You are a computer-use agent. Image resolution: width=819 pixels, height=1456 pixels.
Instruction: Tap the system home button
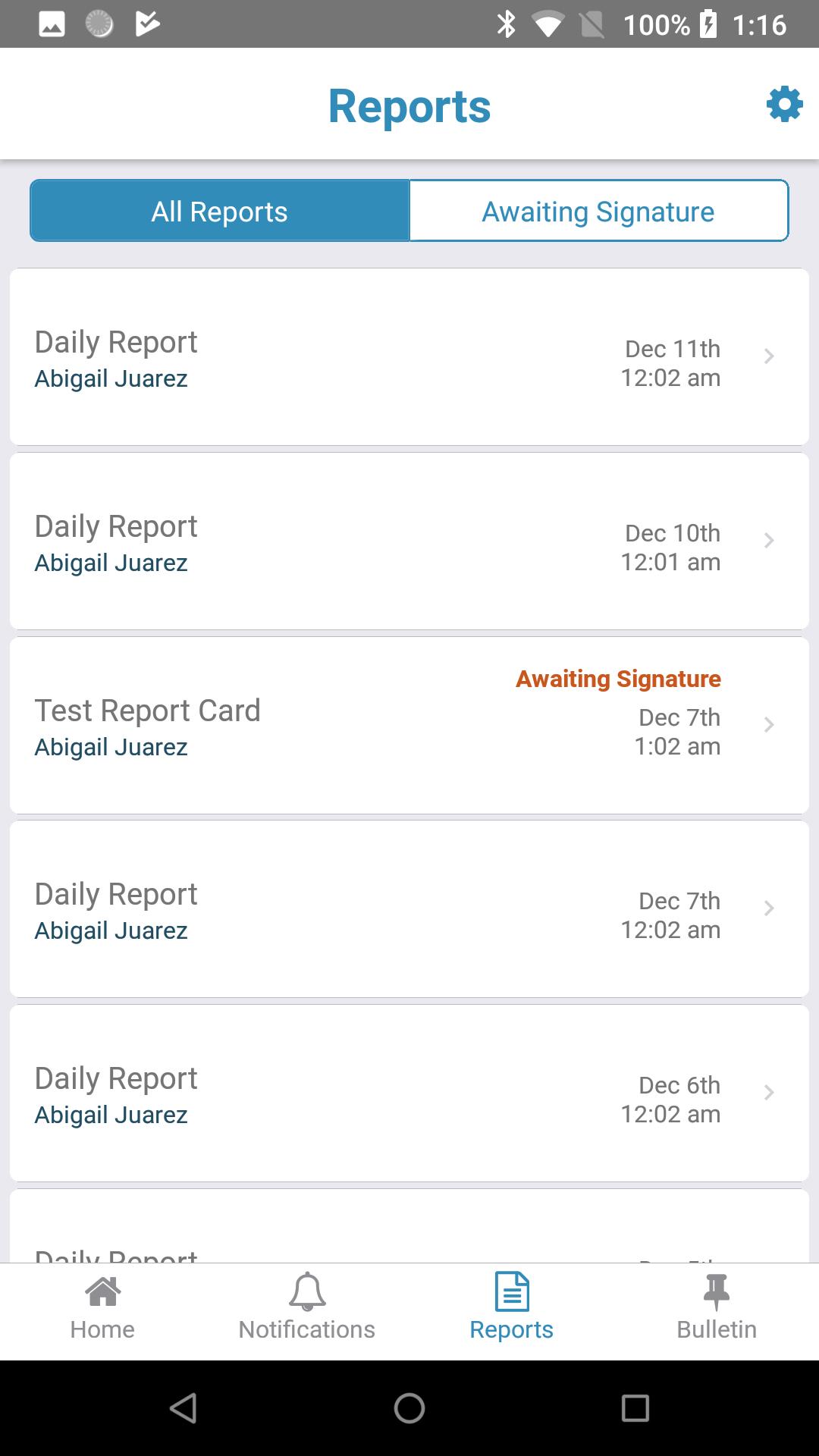(x=409, y=1408)
